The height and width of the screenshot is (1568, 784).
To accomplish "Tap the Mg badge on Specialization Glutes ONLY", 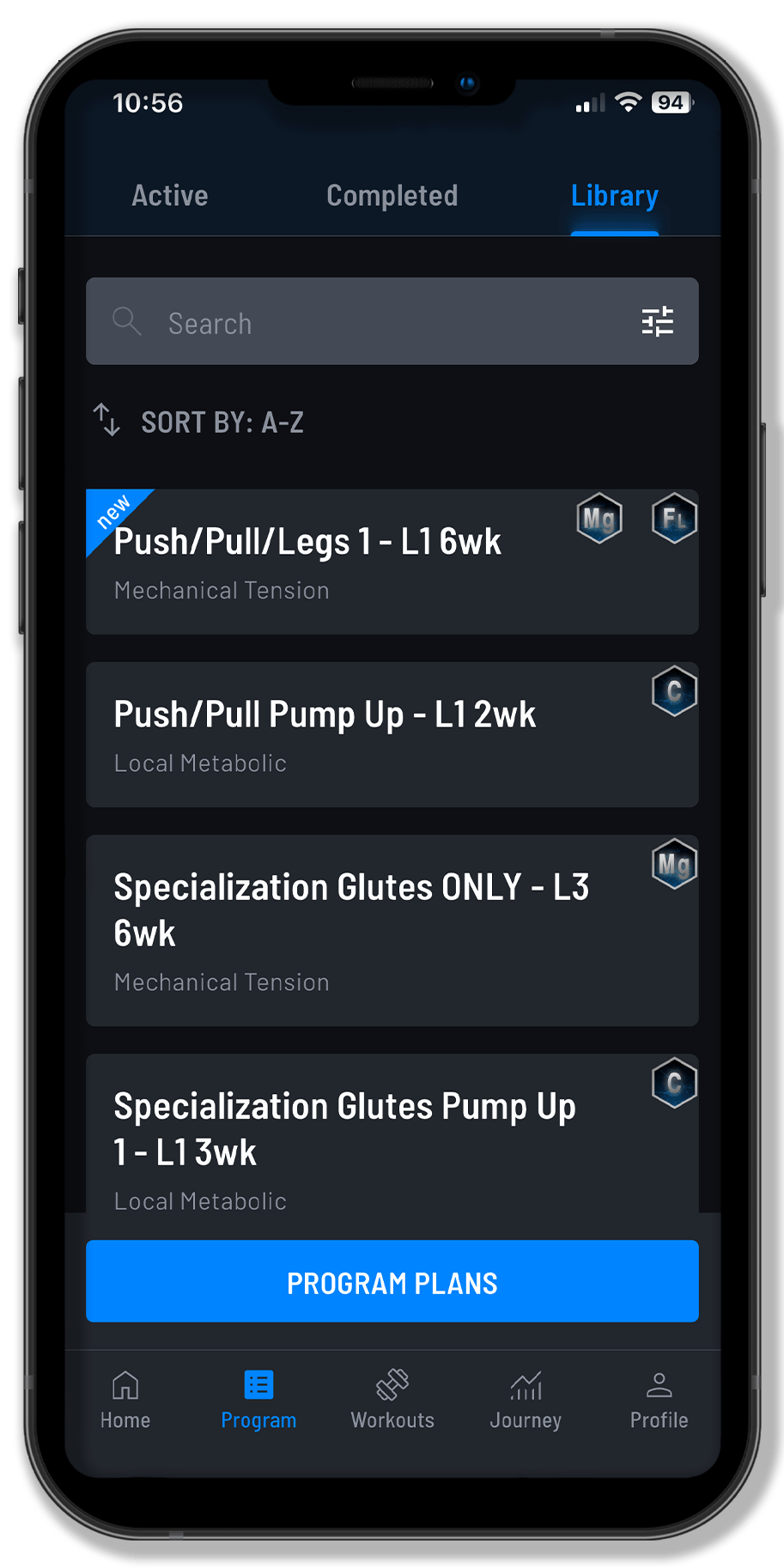I will 674,865.
